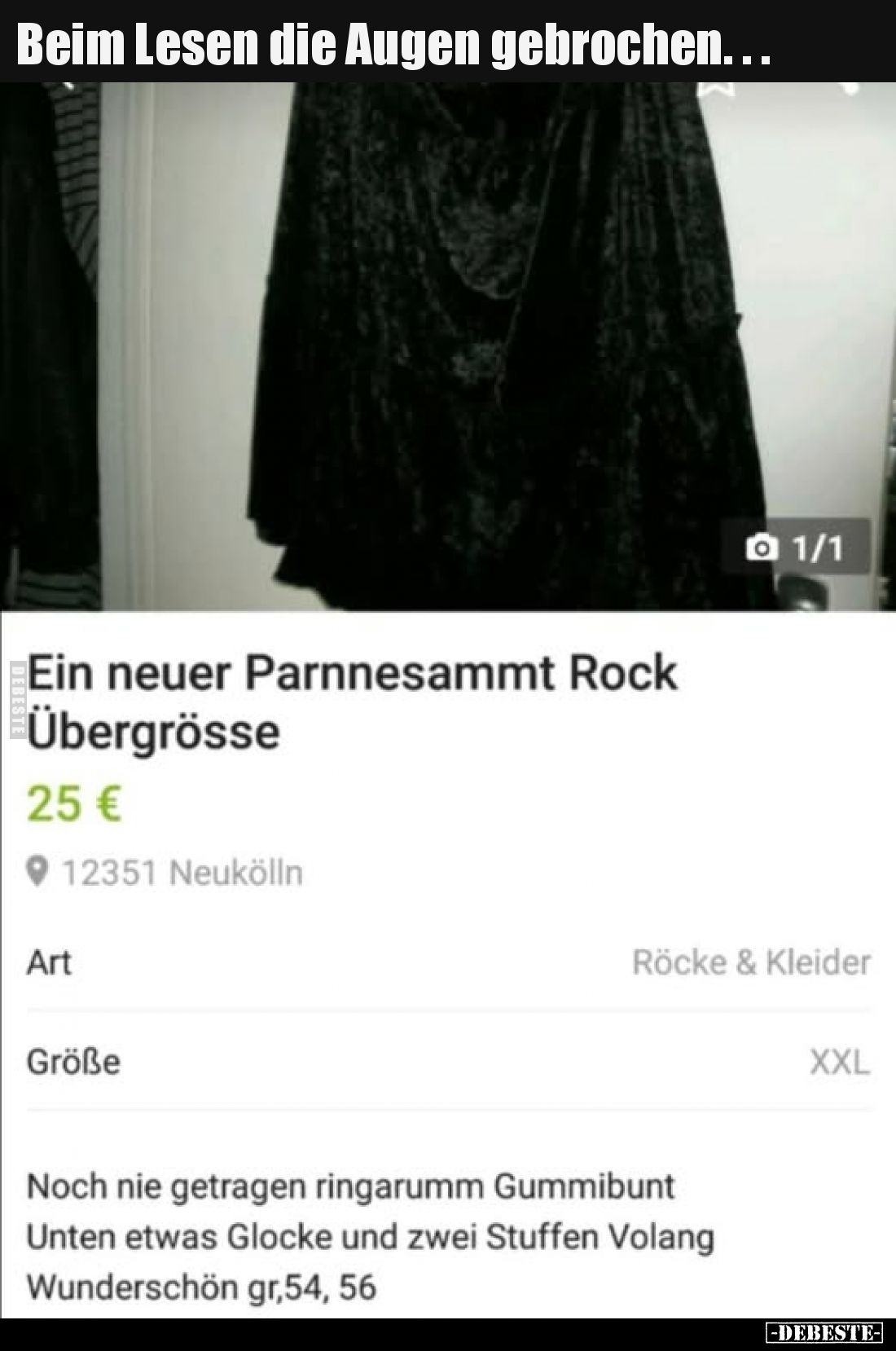Click the vertical DEBESTE stamp near the title
The height and width of the screenshot is (1351, 896).
(16, 701)
